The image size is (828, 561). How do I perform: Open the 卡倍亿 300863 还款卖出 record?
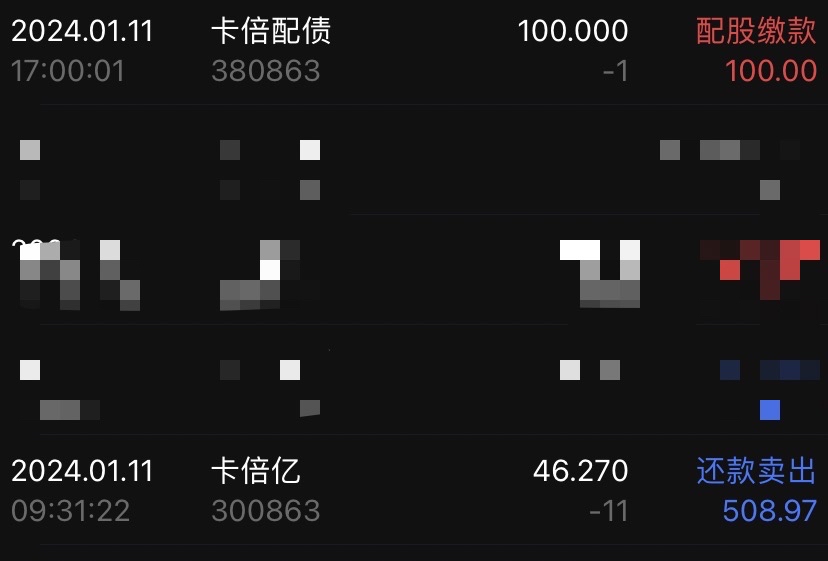pos(414,490)
